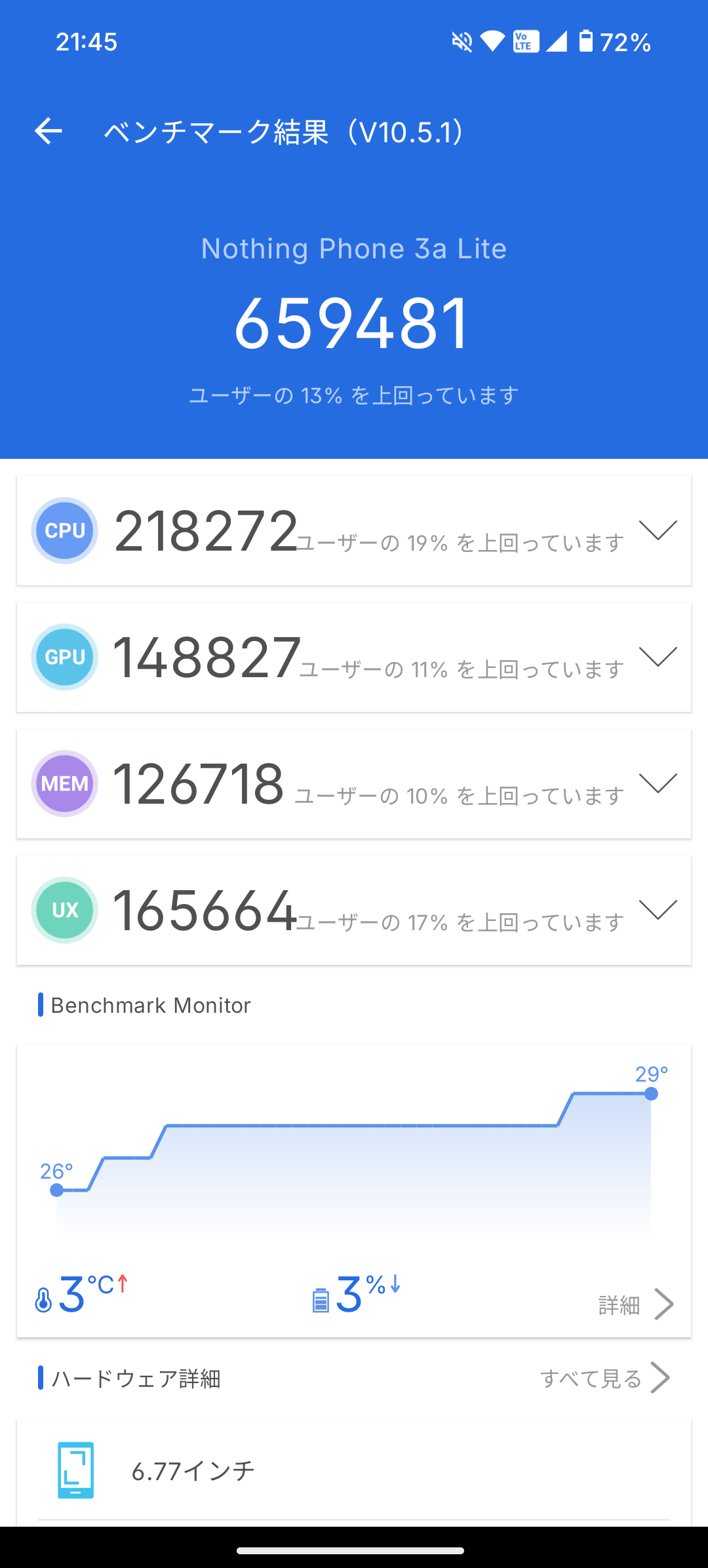The height and width of the screenshot is (1568, 708).
Task: Expand the MEM score section
Action: (x=658, y=783)
